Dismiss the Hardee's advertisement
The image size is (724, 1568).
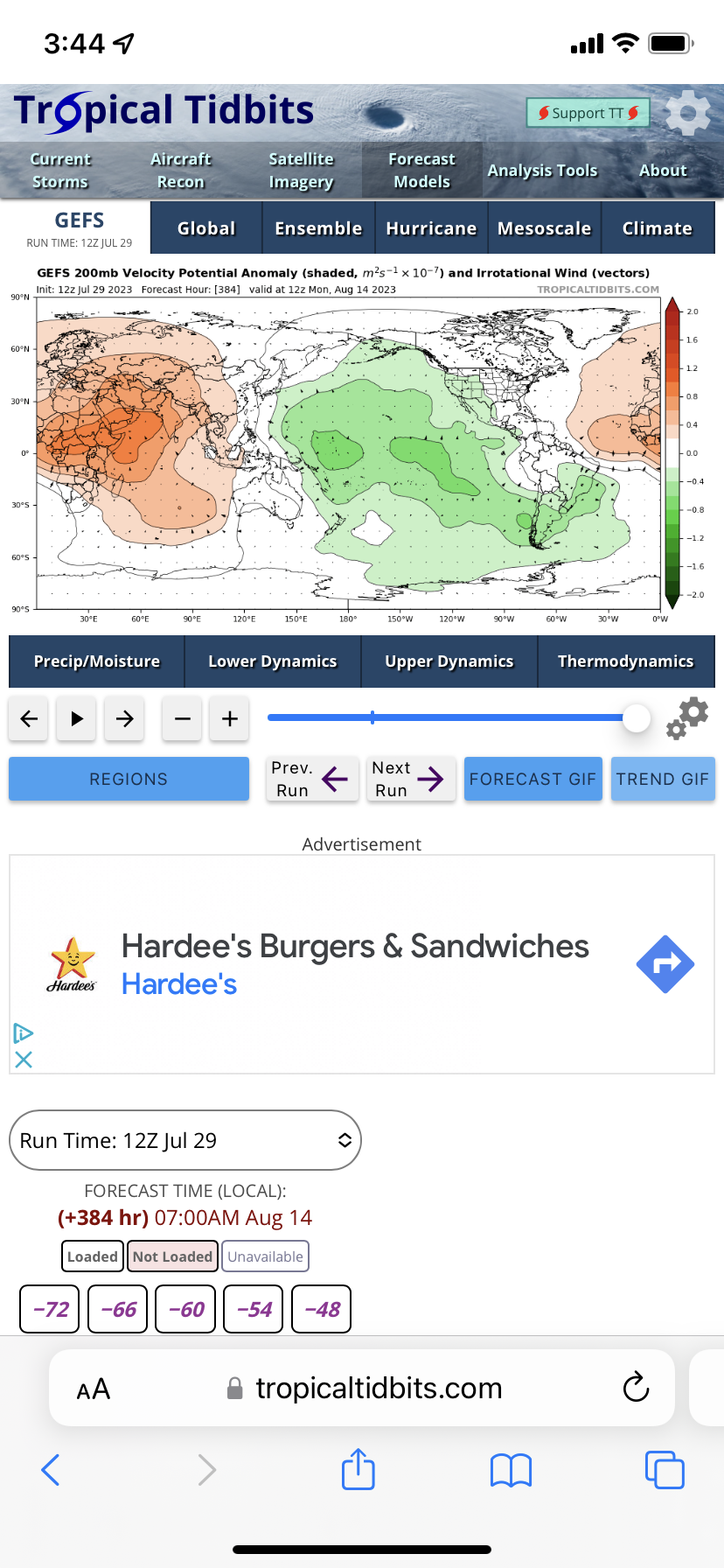point(24,1060)
